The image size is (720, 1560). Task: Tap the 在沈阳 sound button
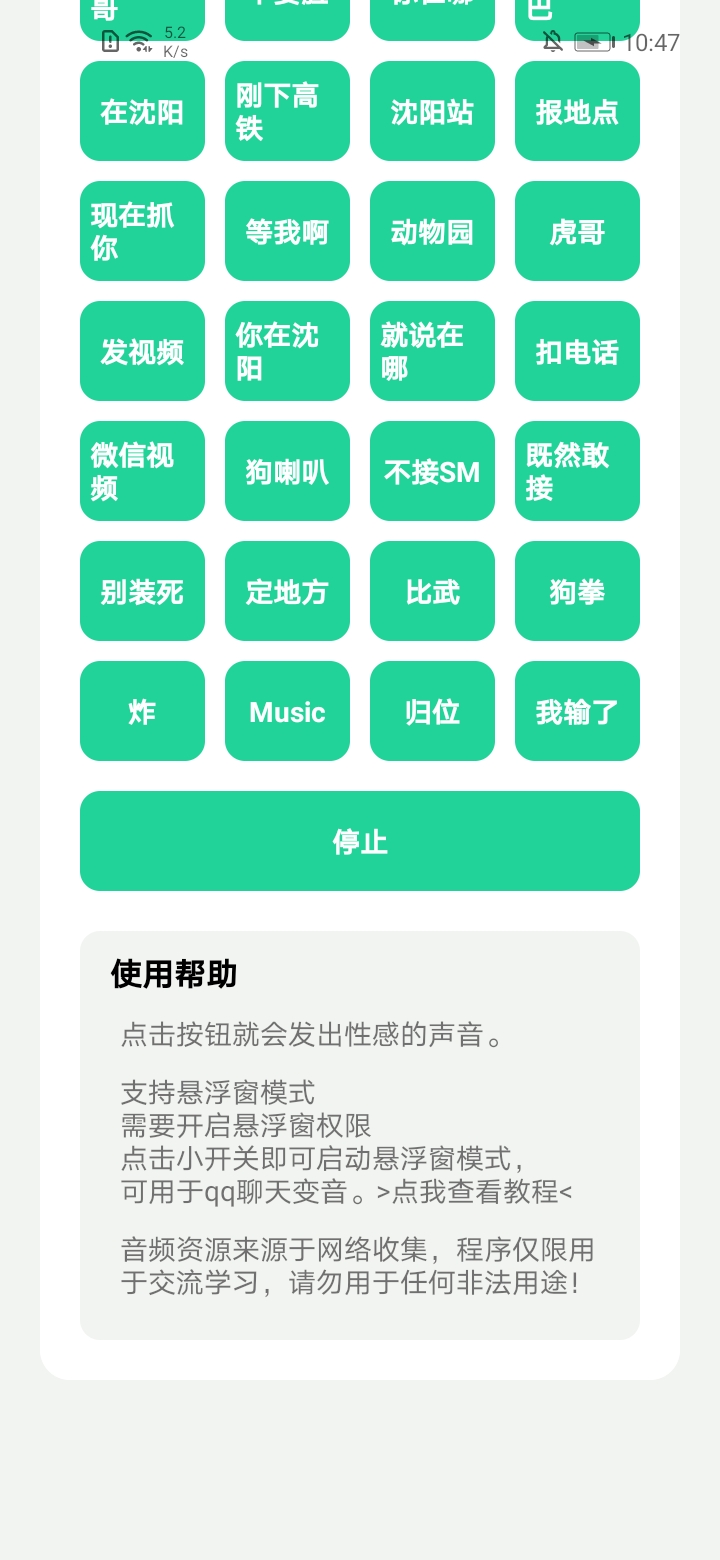point(142,111)
